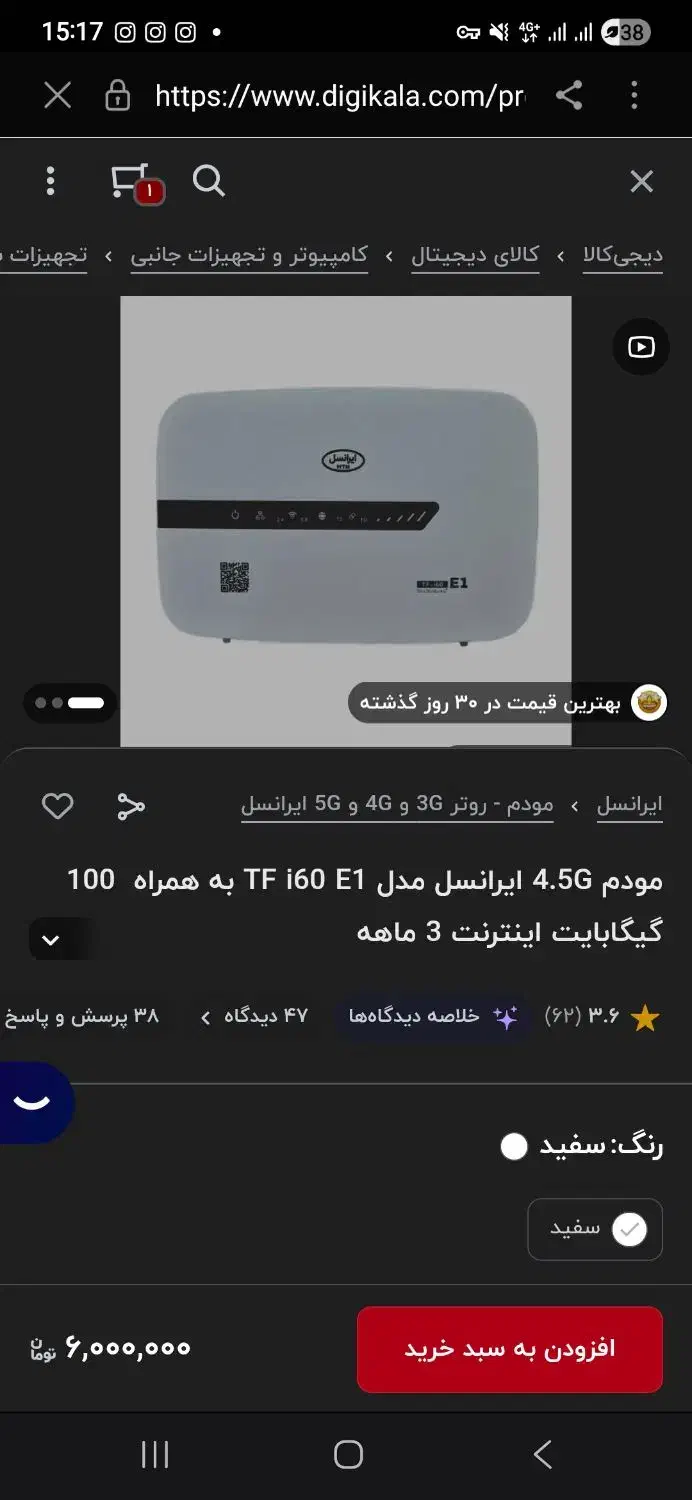Open the کامپیوتر و تجهیزات جانبی breadcrumb

249,256
